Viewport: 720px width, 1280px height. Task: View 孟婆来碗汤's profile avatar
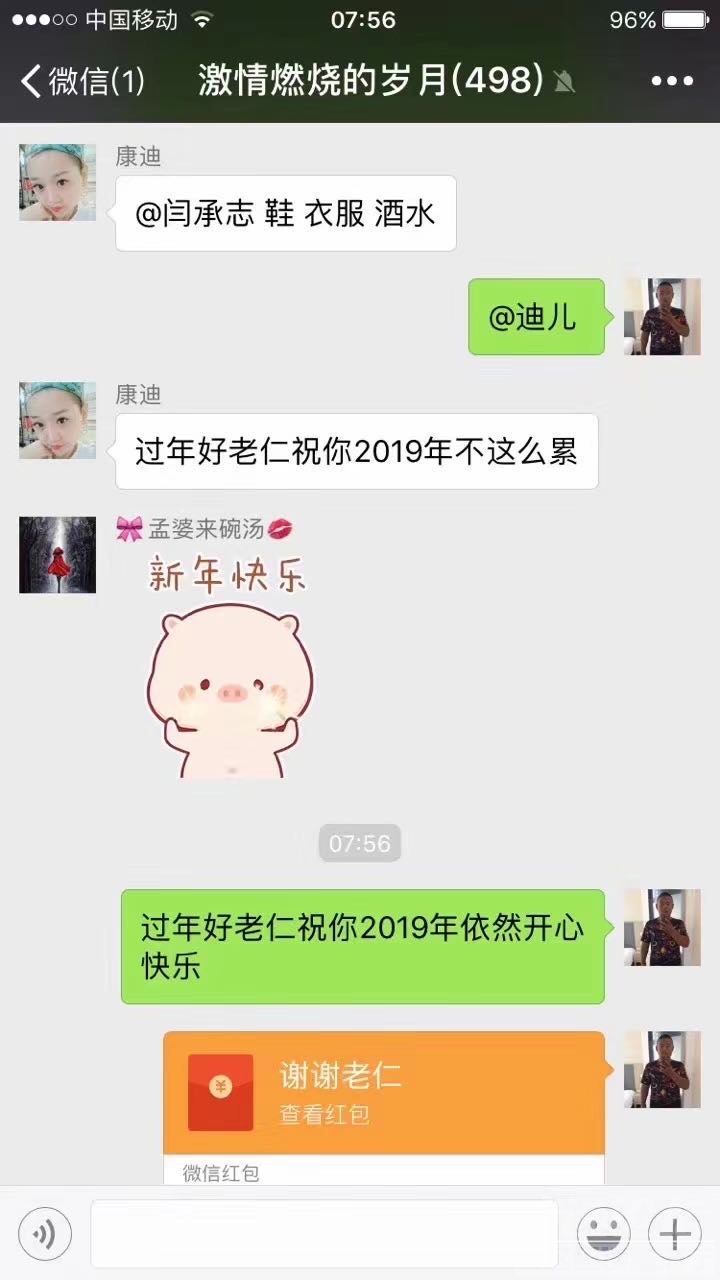[x=58, y=555]
